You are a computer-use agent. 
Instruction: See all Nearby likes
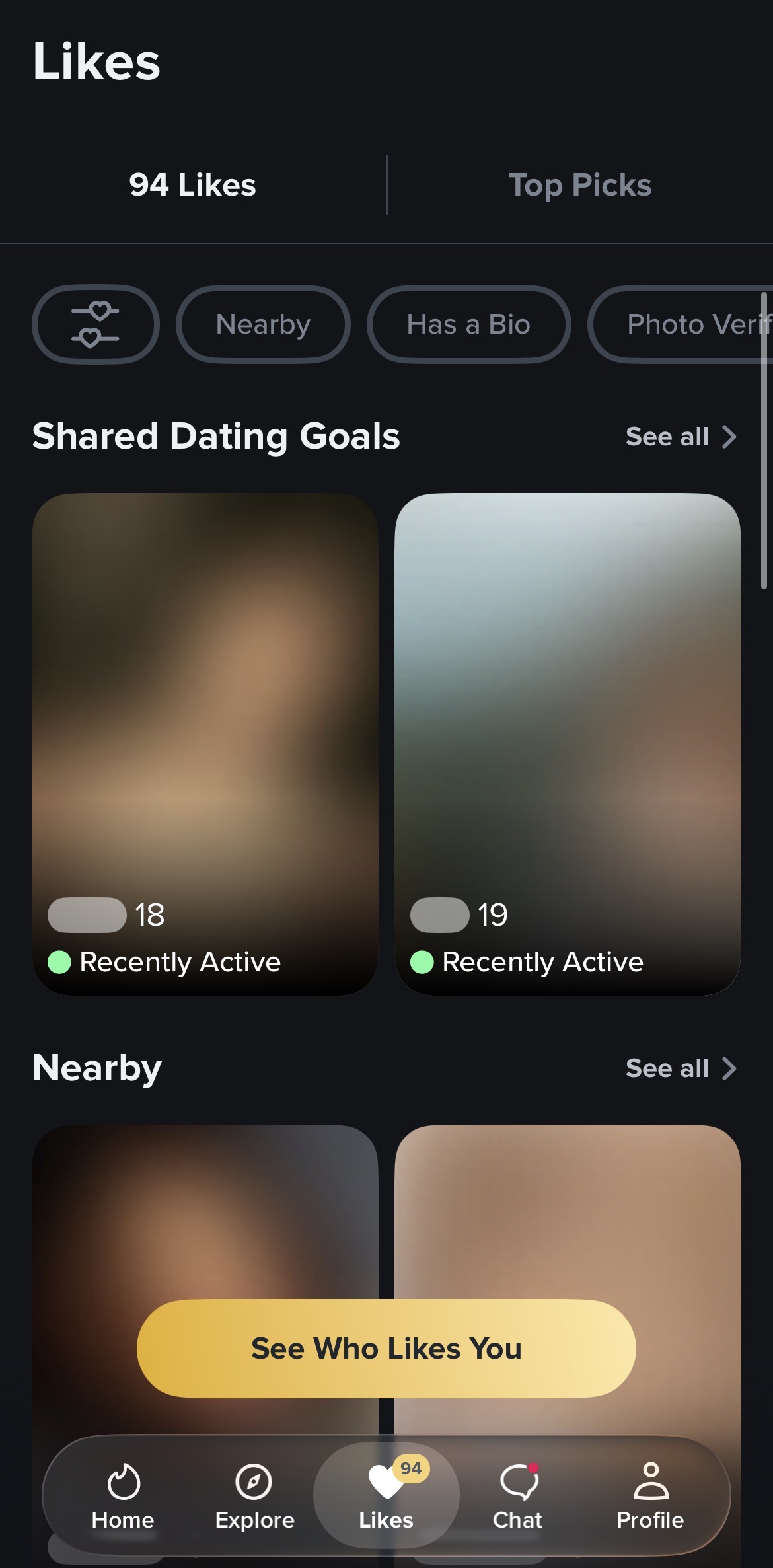pos(681,1068)
